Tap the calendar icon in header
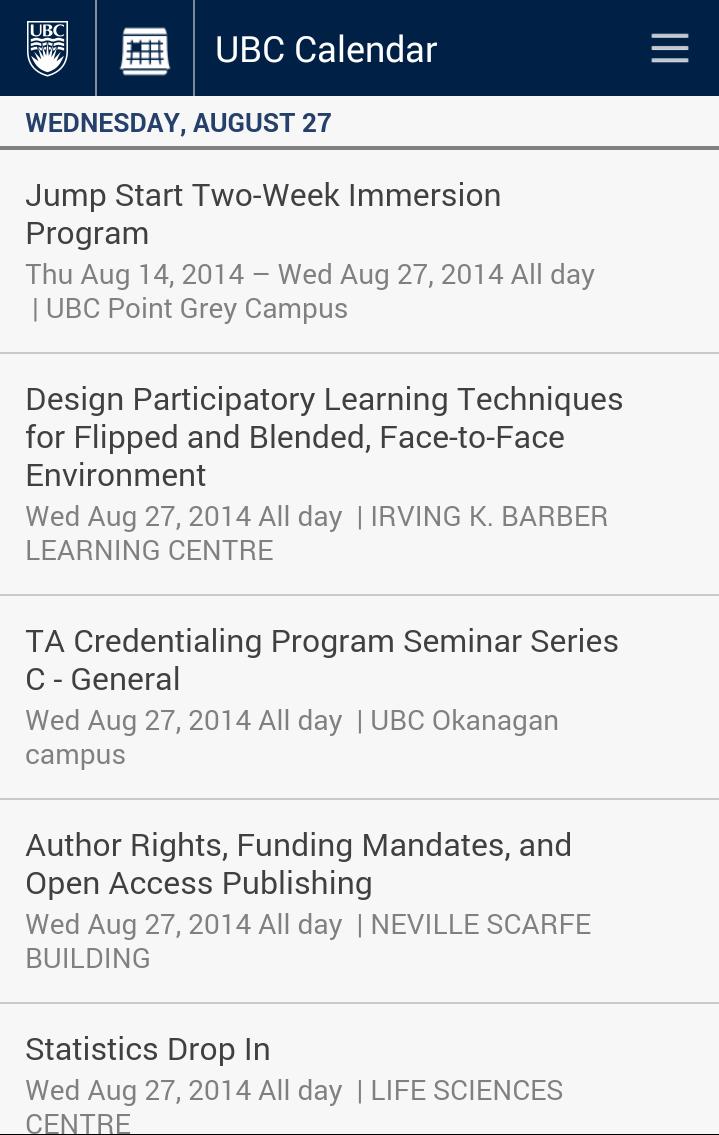 pyautogui.click(x=145, y=49)
